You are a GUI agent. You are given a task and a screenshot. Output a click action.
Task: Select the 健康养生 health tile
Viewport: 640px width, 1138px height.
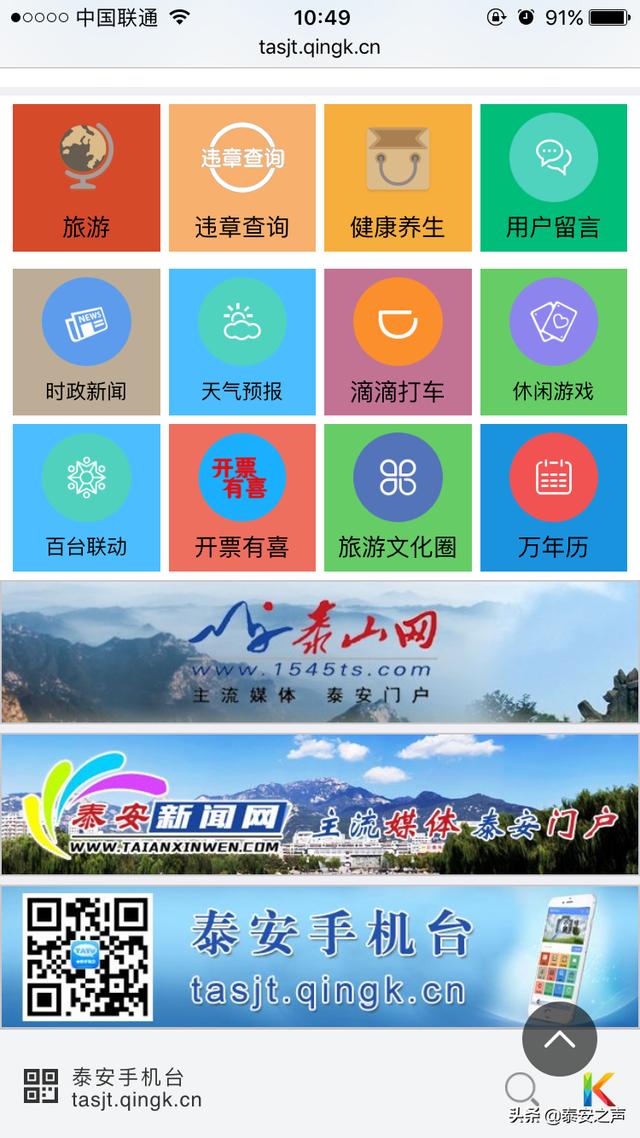398,178
